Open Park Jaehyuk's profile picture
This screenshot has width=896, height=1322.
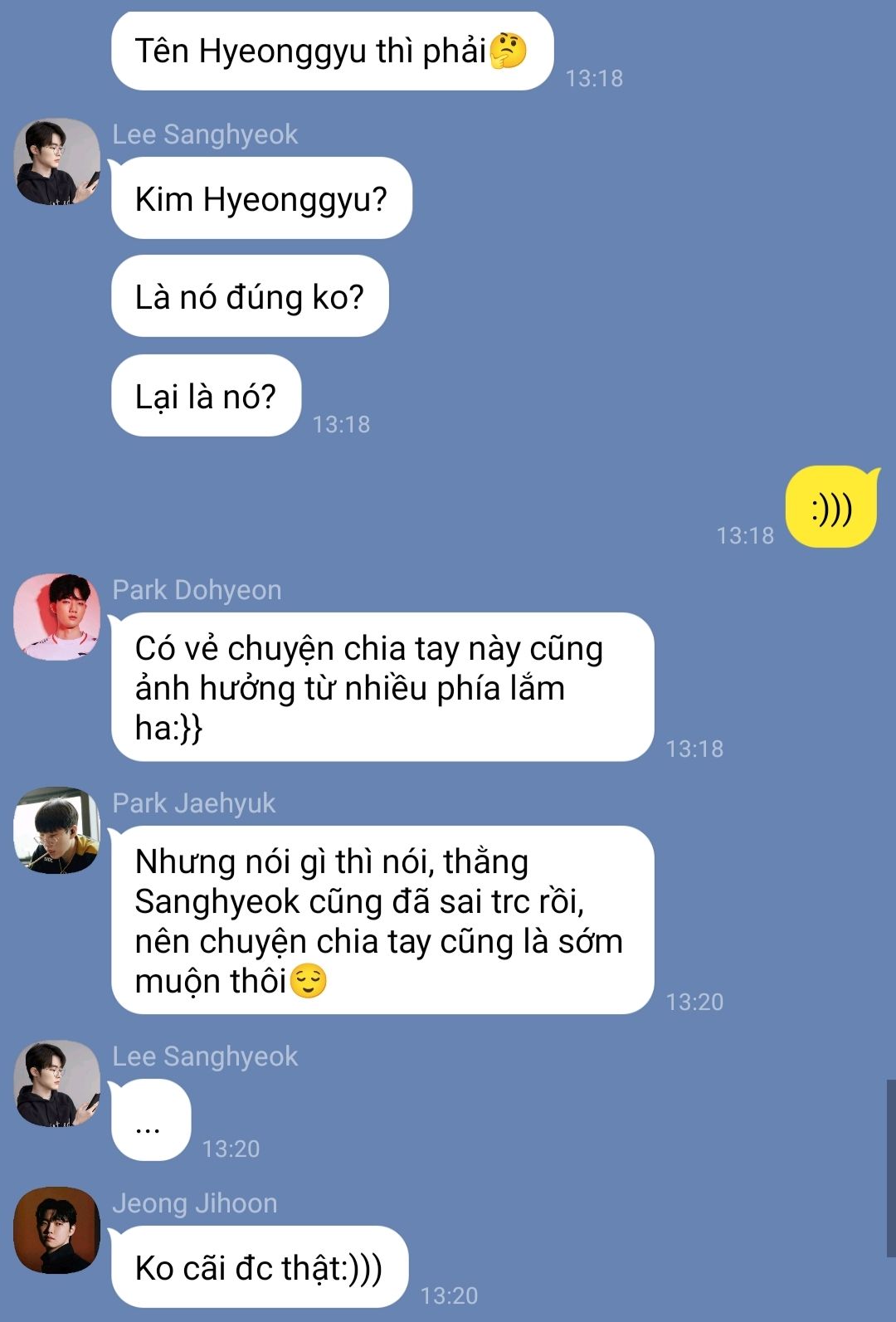(56, 830)
